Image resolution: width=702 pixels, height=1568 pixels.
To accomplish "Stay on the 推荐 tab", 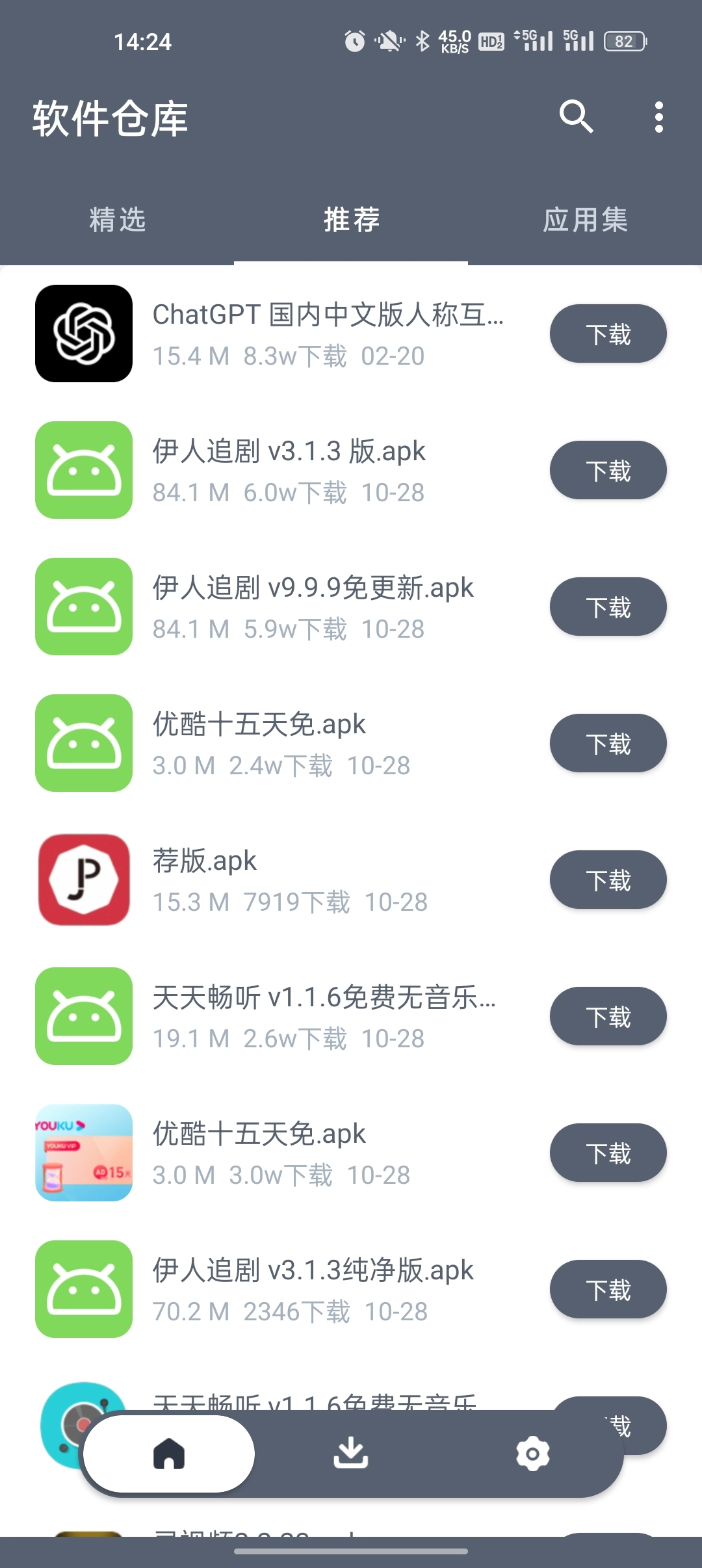I will tap(351, 220).
